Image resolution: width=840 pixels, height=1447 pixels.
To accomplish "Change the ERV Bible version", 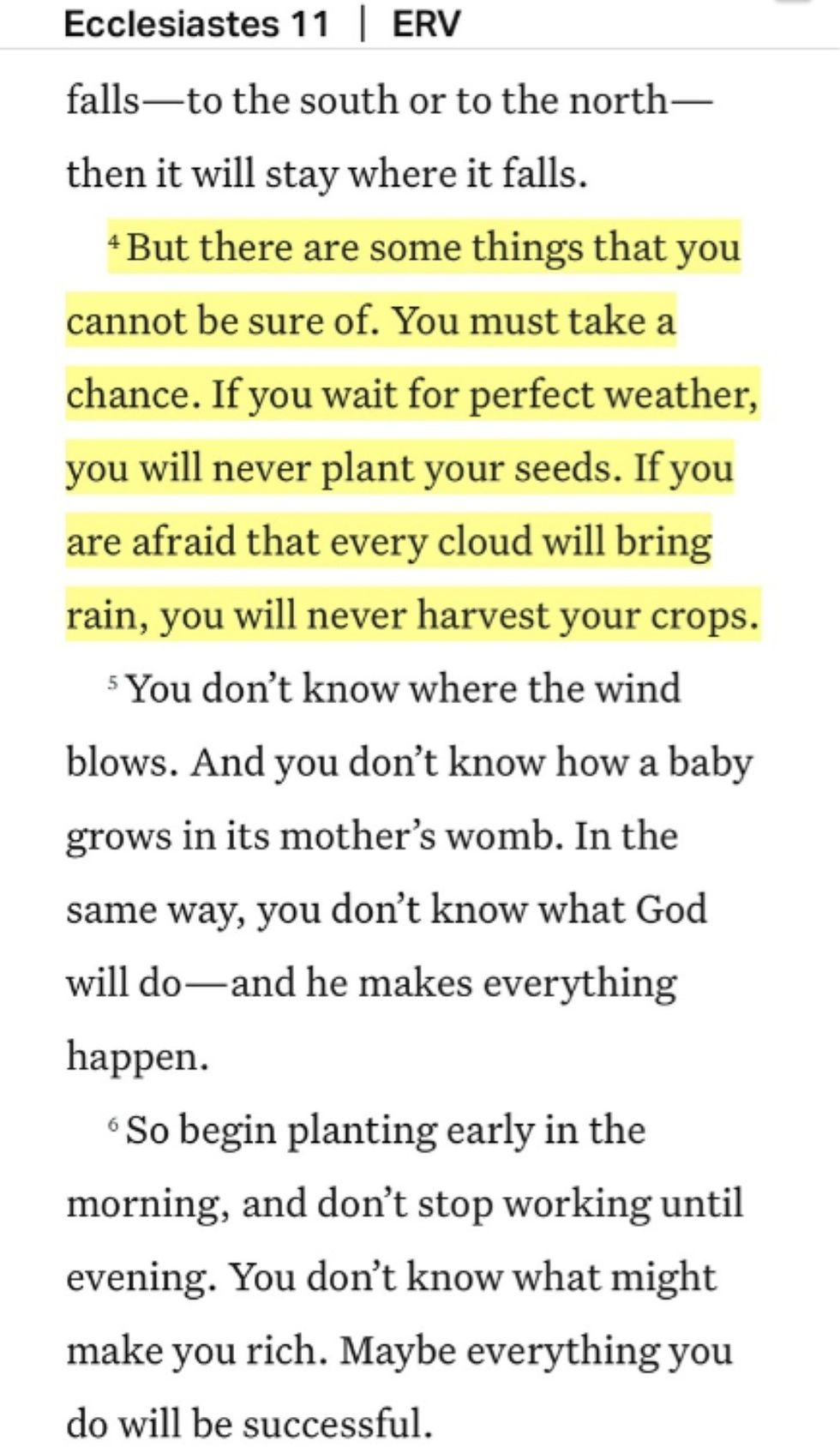I will (426, 23).
